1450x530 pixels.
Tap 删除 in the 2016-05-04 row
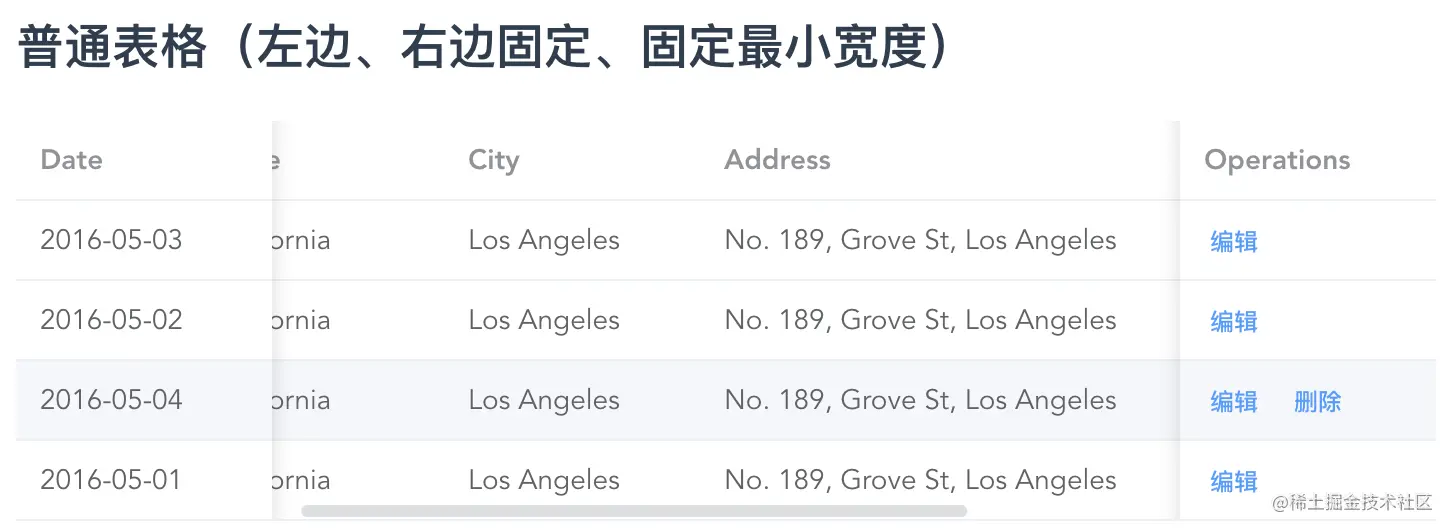click(1317, 402)
